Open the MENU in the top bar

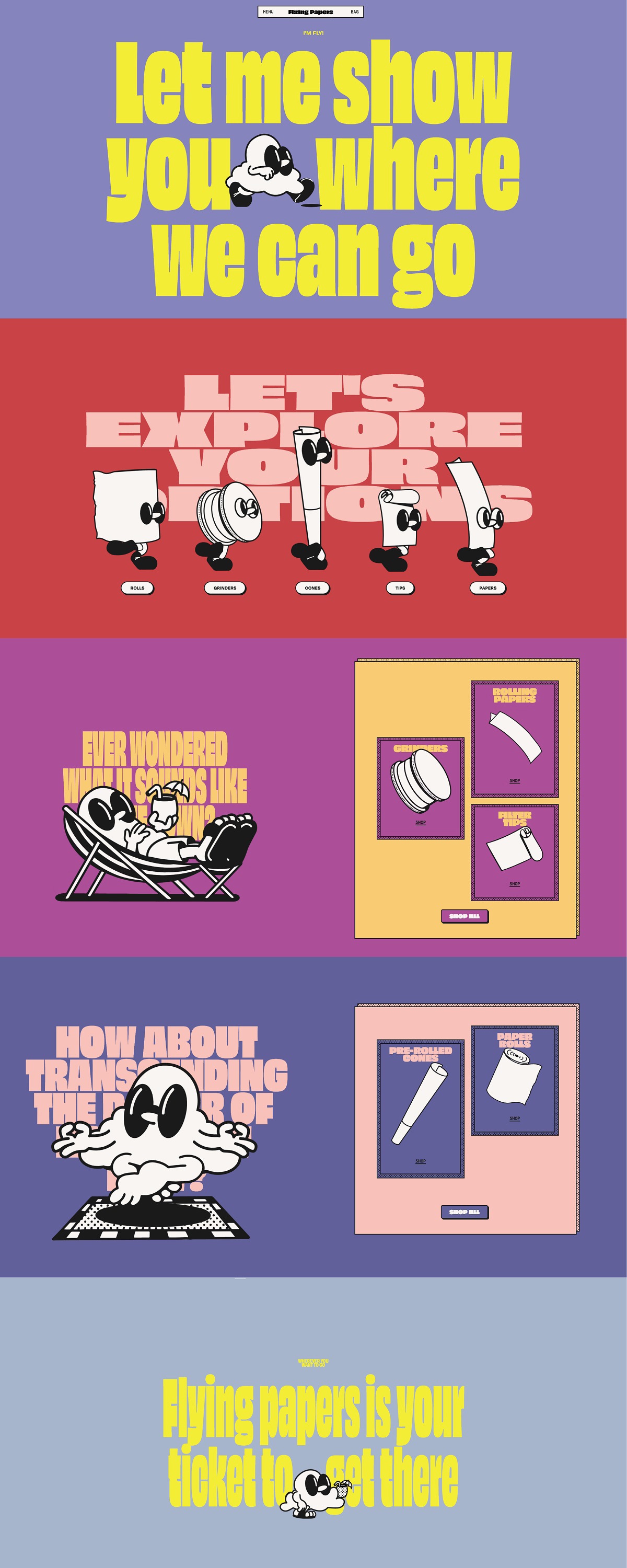point(268,11)
